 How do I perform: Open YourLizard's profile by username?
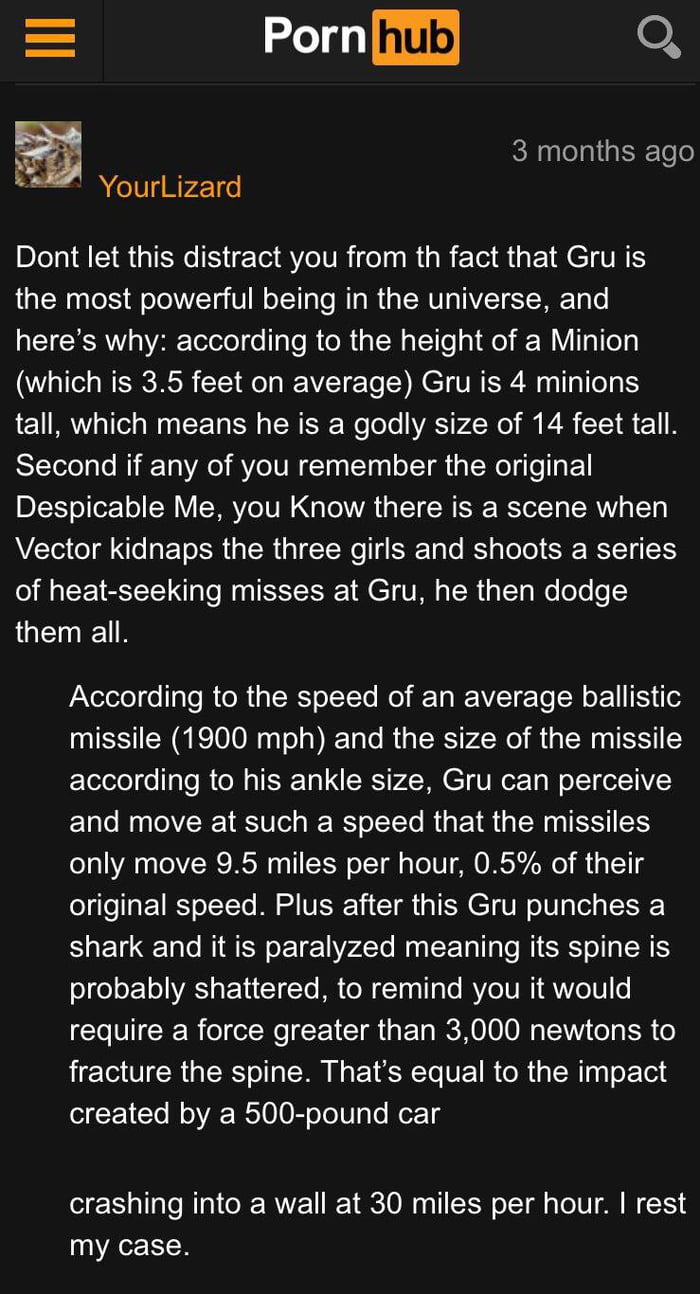click(170, 187)
